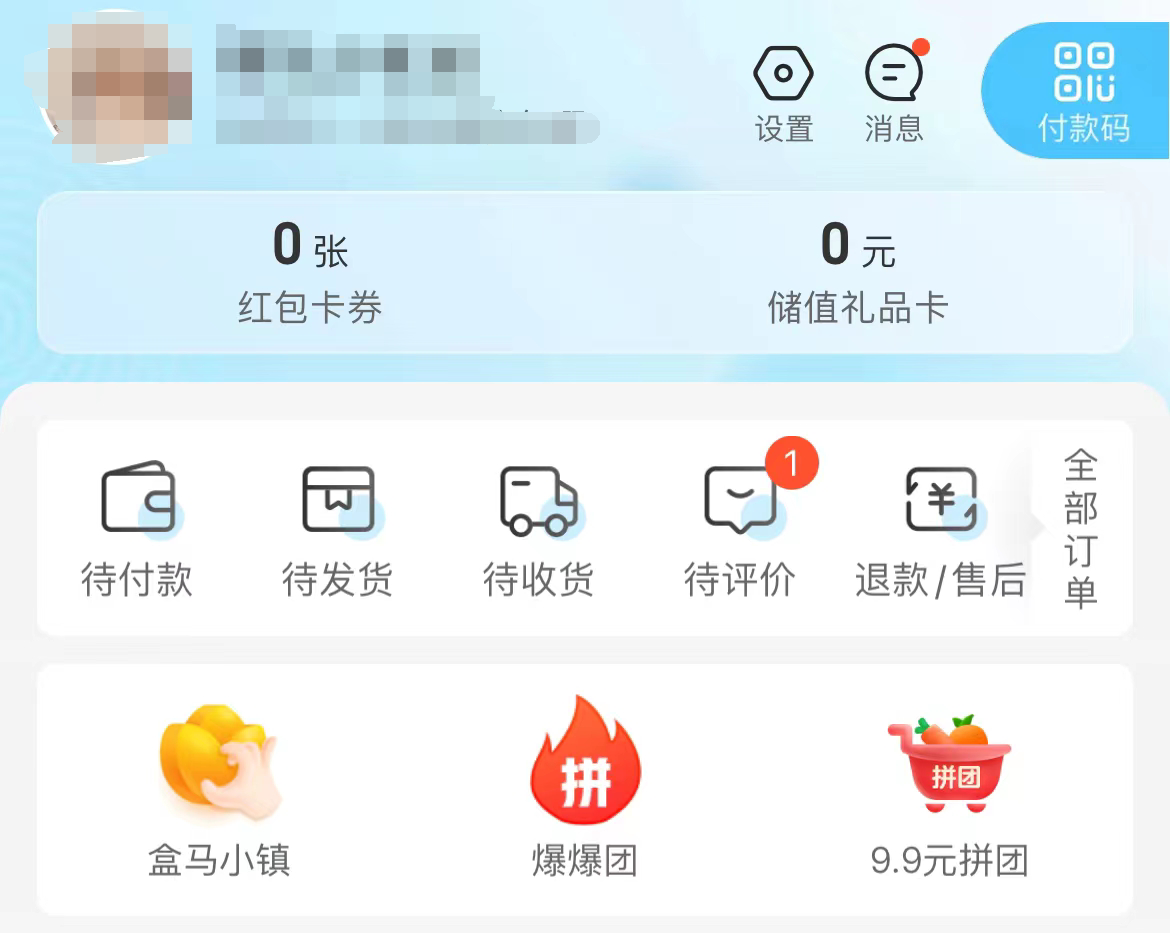
Task: View 全部订单 all orders
Action: [1081, 527]
